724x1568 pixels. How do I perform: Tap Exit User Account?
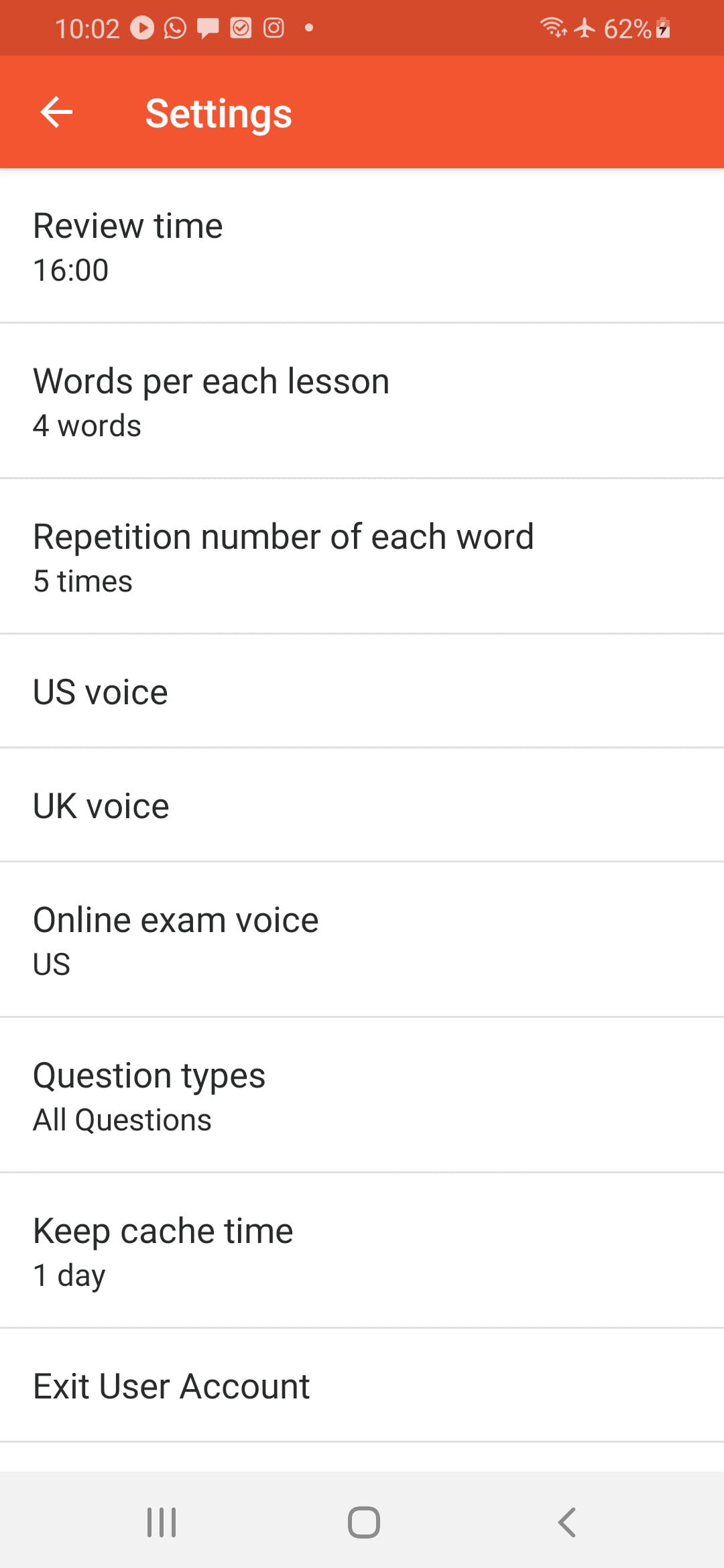coord(362,1386)
